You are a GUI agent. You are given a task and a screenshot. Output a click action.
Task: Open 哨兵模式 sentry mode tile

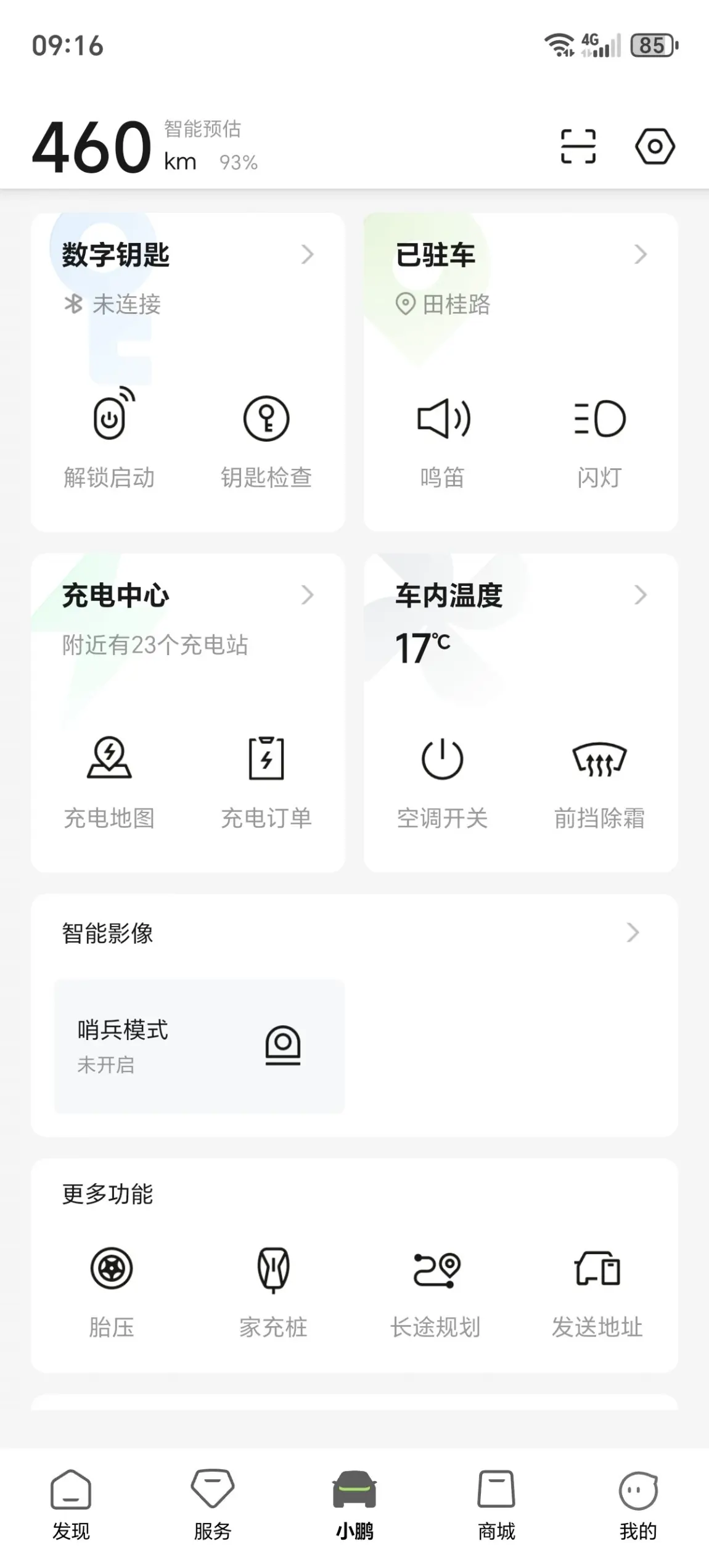click(199, 1046)
